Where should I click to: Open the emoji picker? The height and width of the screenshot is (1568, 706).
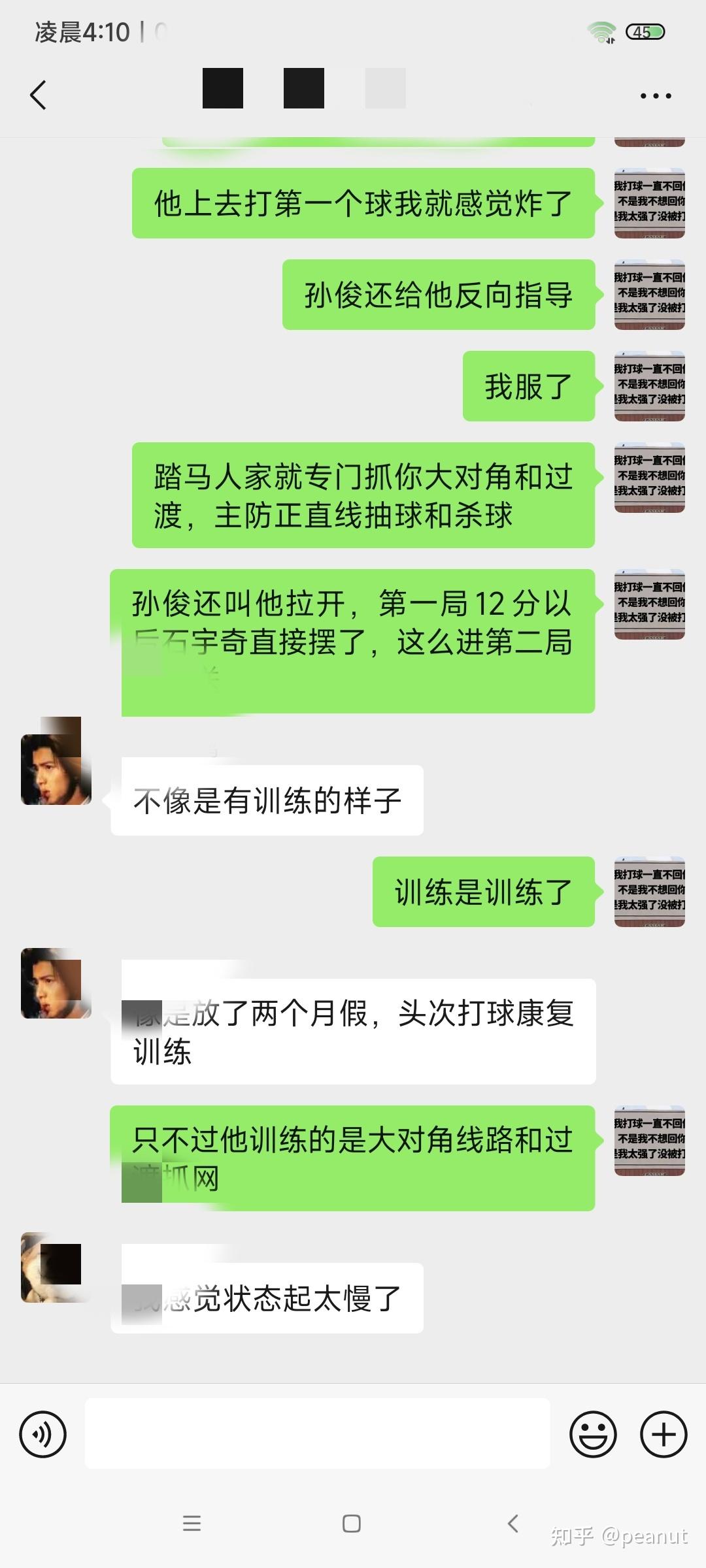(x=593, y=1435)
